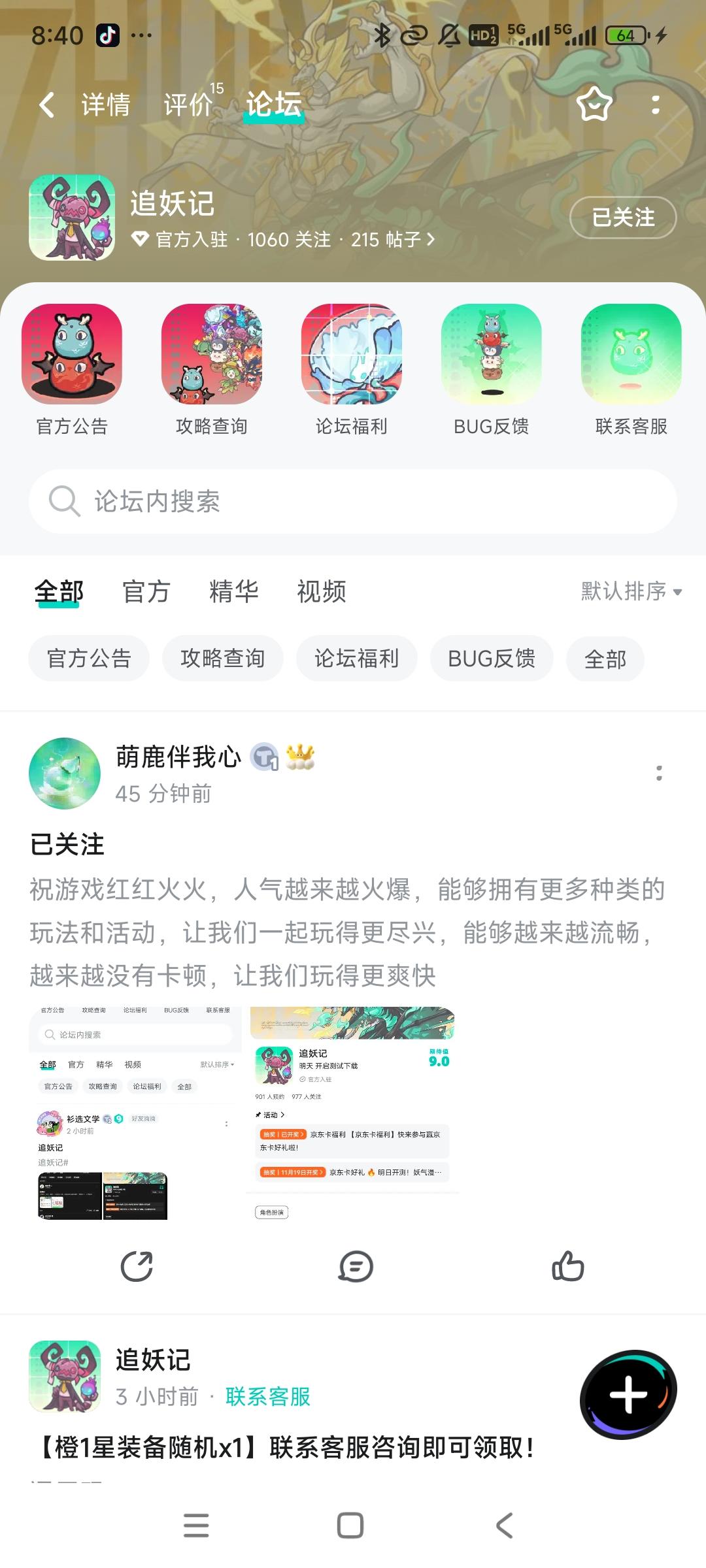The image size is (706, 1568).
Task: Share the post by 萌鹿伴我心 via the share icon
Action: pos(137,1266)
